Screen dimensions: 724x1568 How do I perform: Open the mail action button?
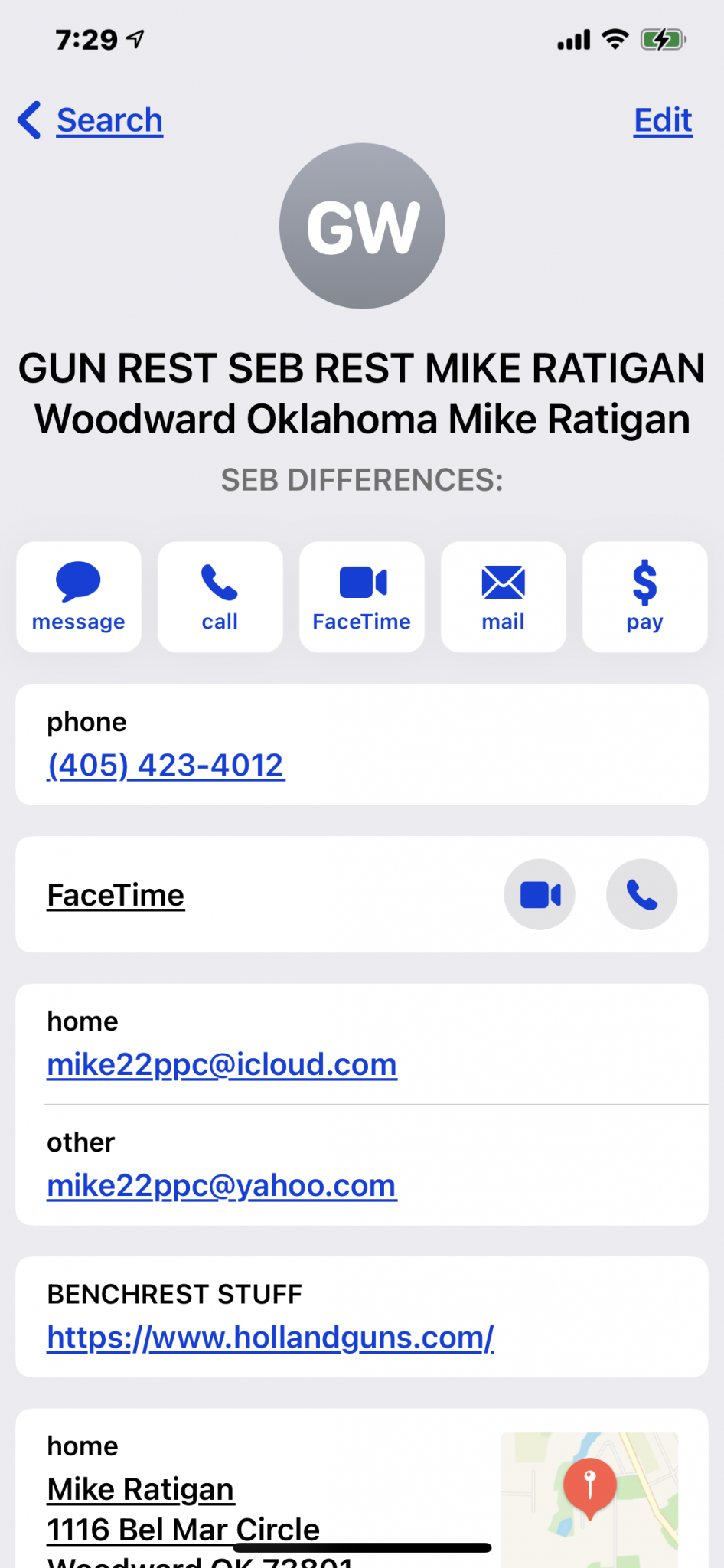504,597
